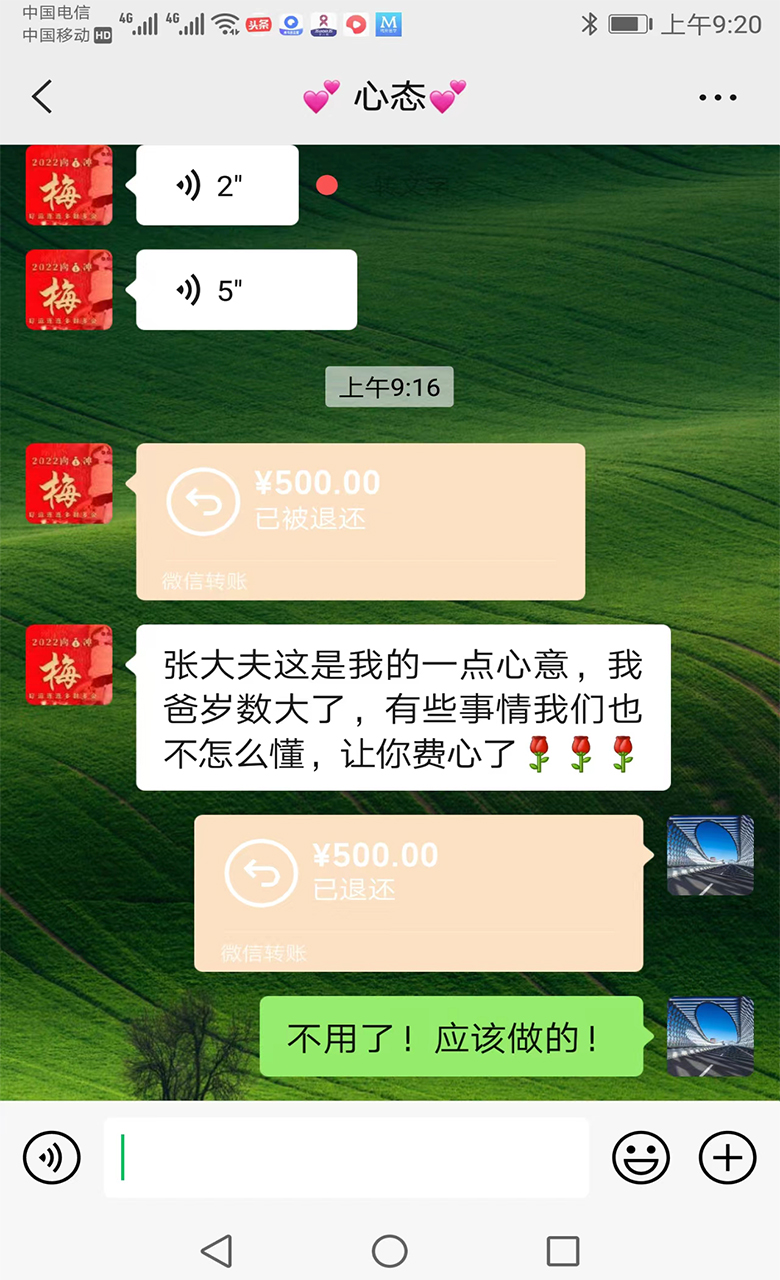Go back from the 心态 chat

(42, 97)
